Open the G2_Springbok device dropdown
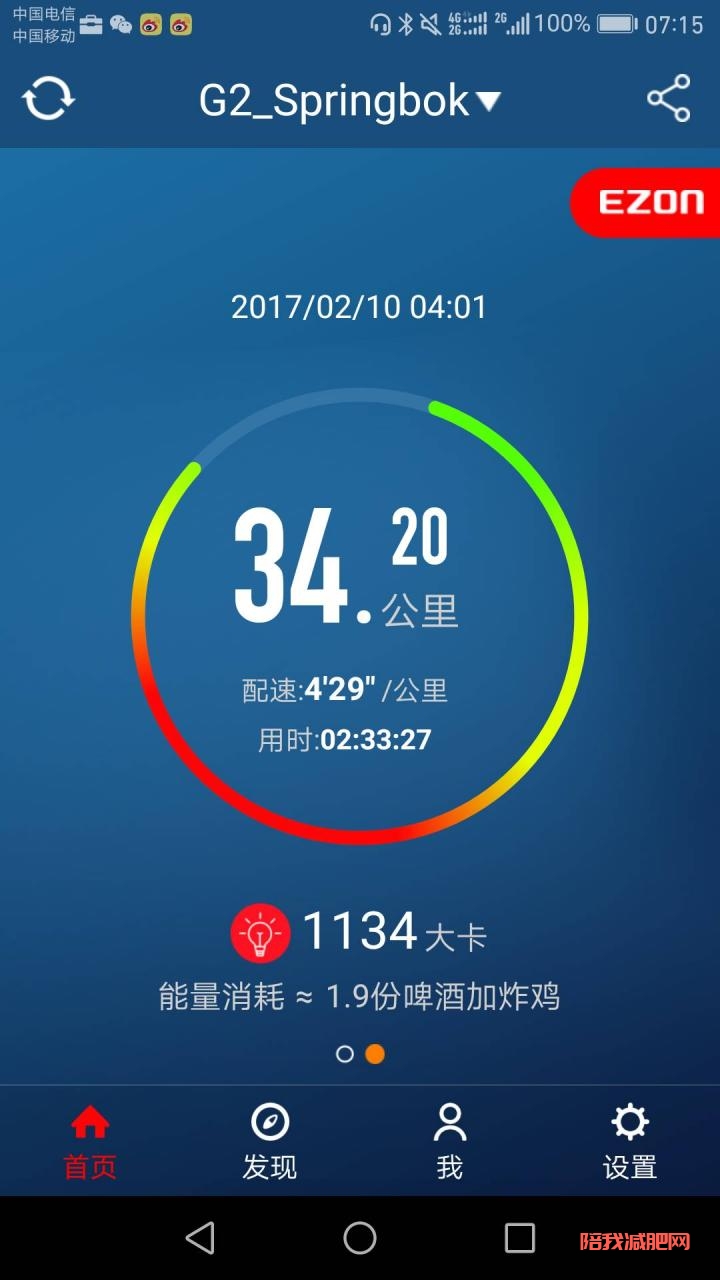Screen dimensions: 720x1280 pyautogui.click(x=349, y=101)
